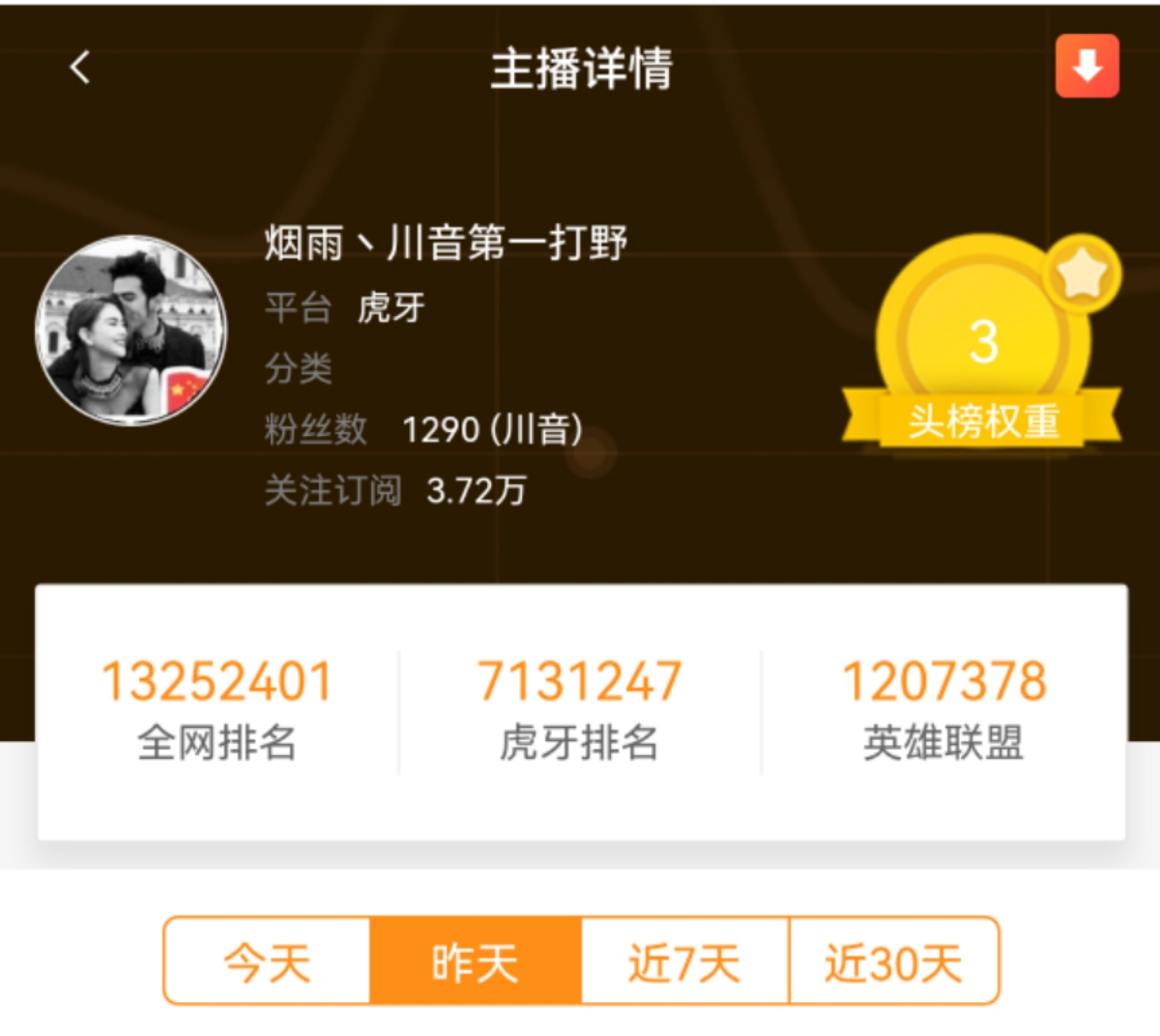The image size is (1160, 1036).
Task: Go back using the back arrow
Action: (x=80, y=68)
